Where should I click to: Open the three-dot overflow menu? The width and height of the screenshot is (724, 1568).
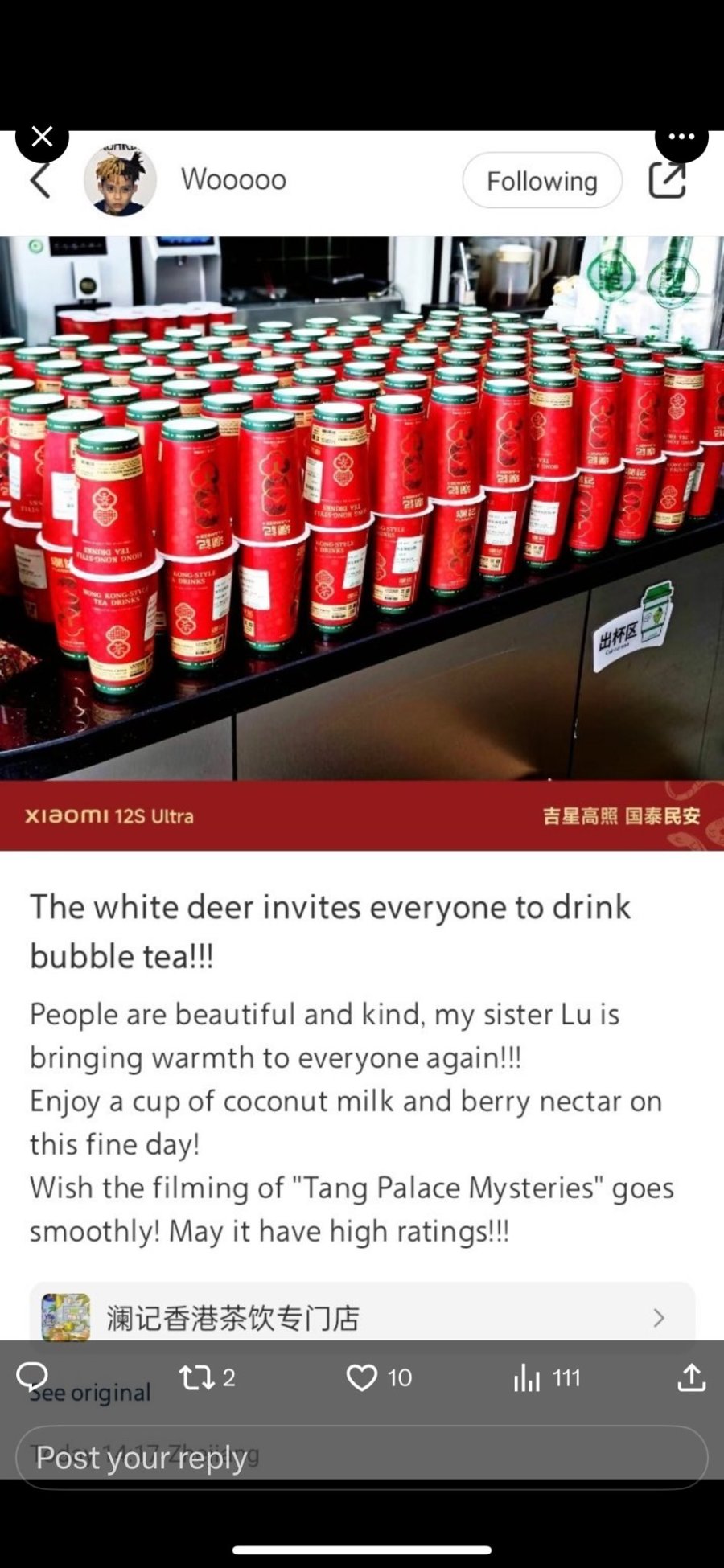coord(681,138)
